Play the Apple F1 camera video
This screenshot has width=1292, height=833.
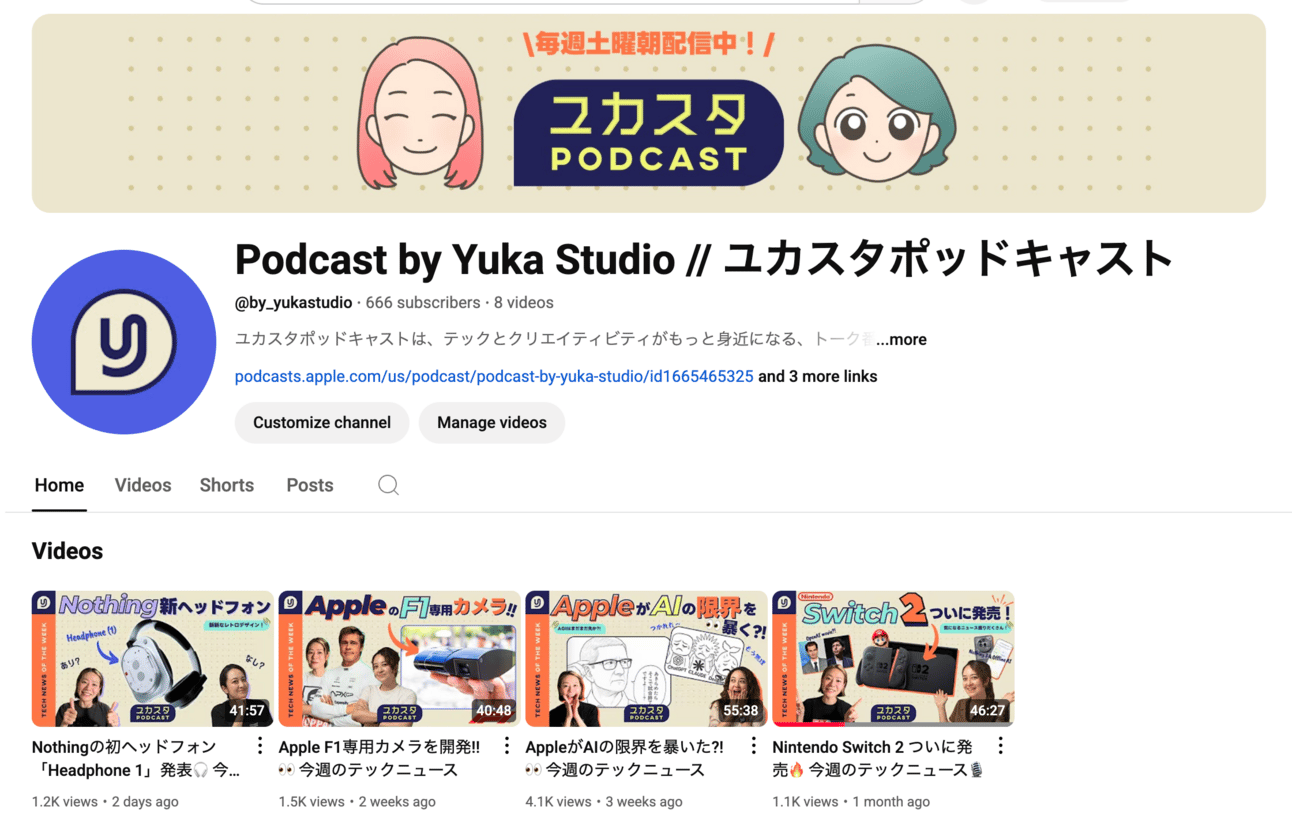tap(399, 658)
